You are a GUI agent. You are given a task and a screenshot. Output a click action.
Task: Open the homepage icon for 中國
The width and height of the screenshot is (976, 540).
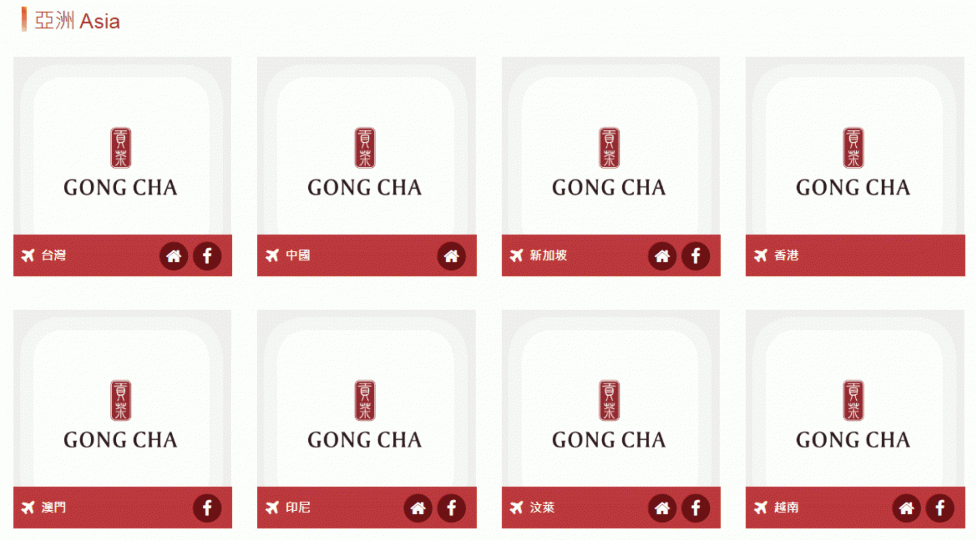click(451, 256)
